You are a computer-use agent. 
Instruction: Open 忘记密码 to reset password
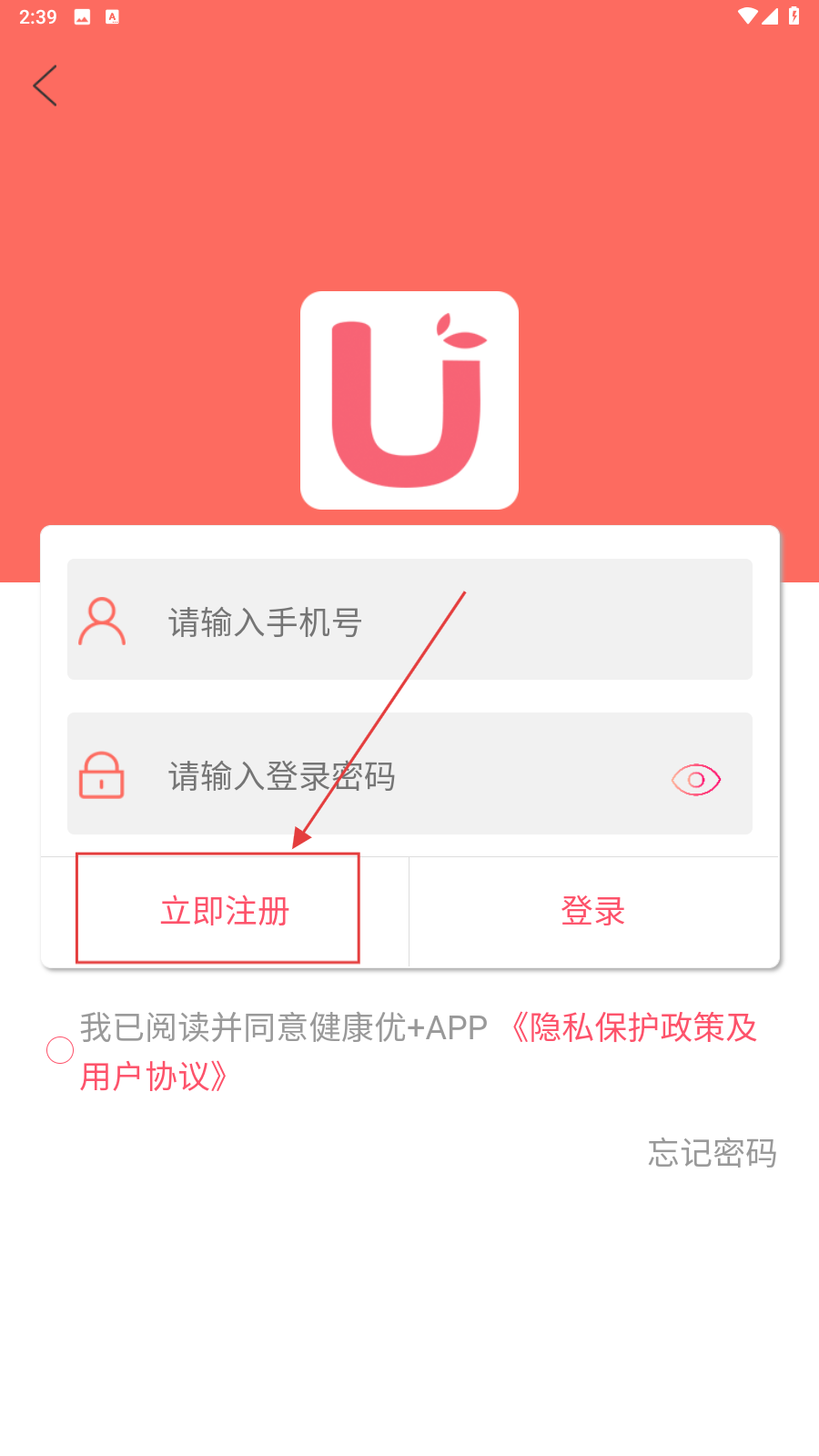(x=712, y=1153)
